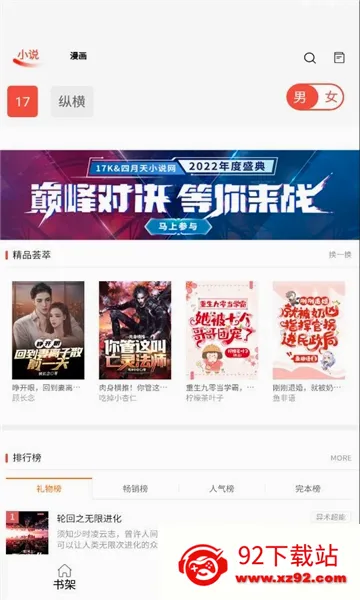Tap 换一换 to refresh recommendations
Viewport: 360px width, 600px height.
(340, 254)
